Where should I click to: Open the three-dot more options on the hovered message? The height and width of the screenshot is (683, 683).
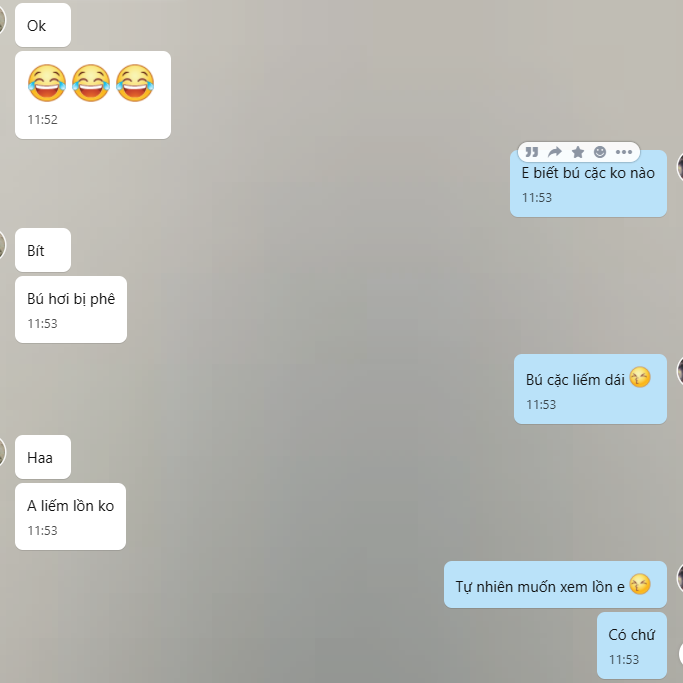click(x=624, y=152)
